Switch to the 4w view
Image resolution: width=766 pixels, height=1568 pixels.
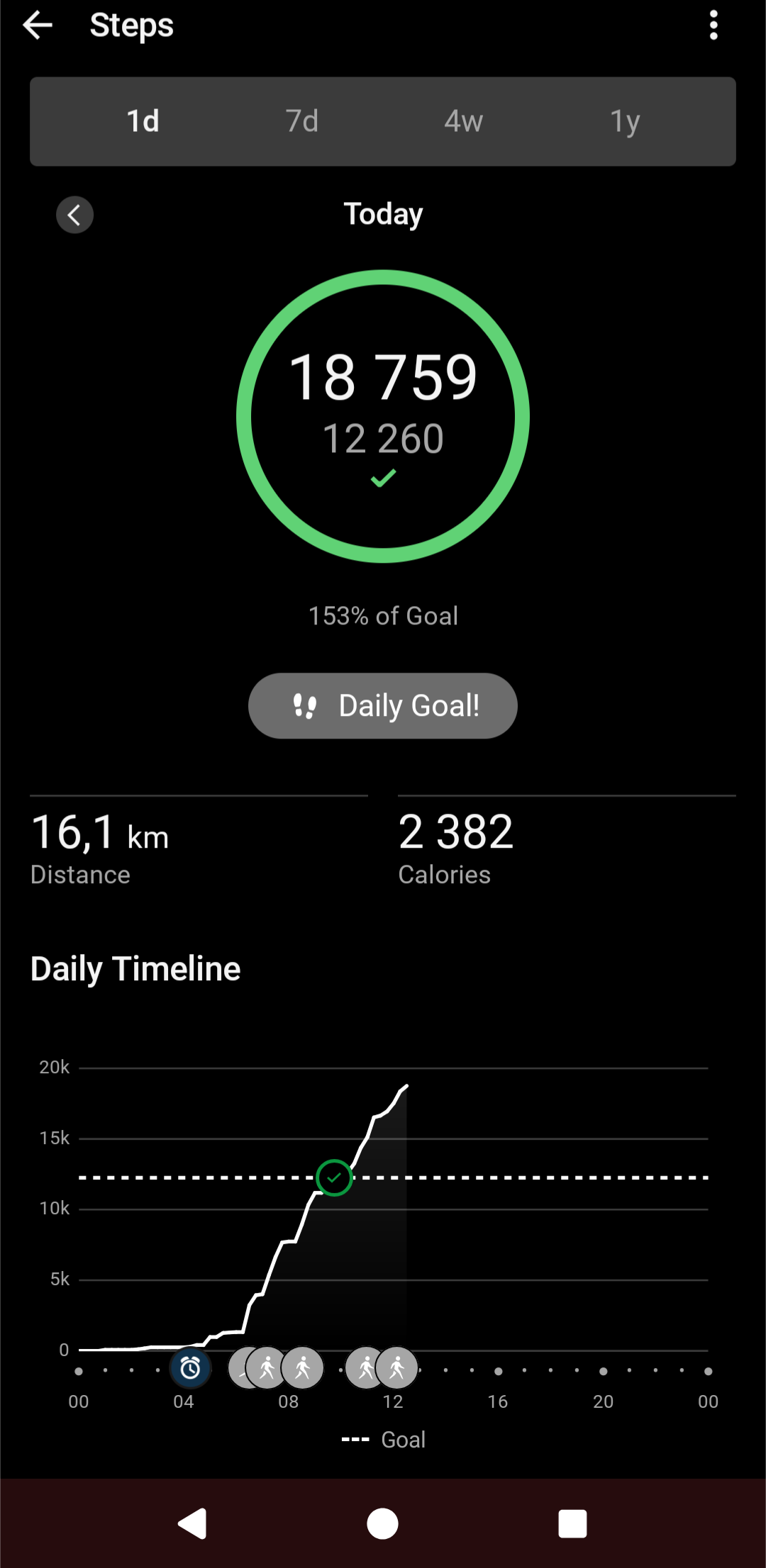[464, 121]
